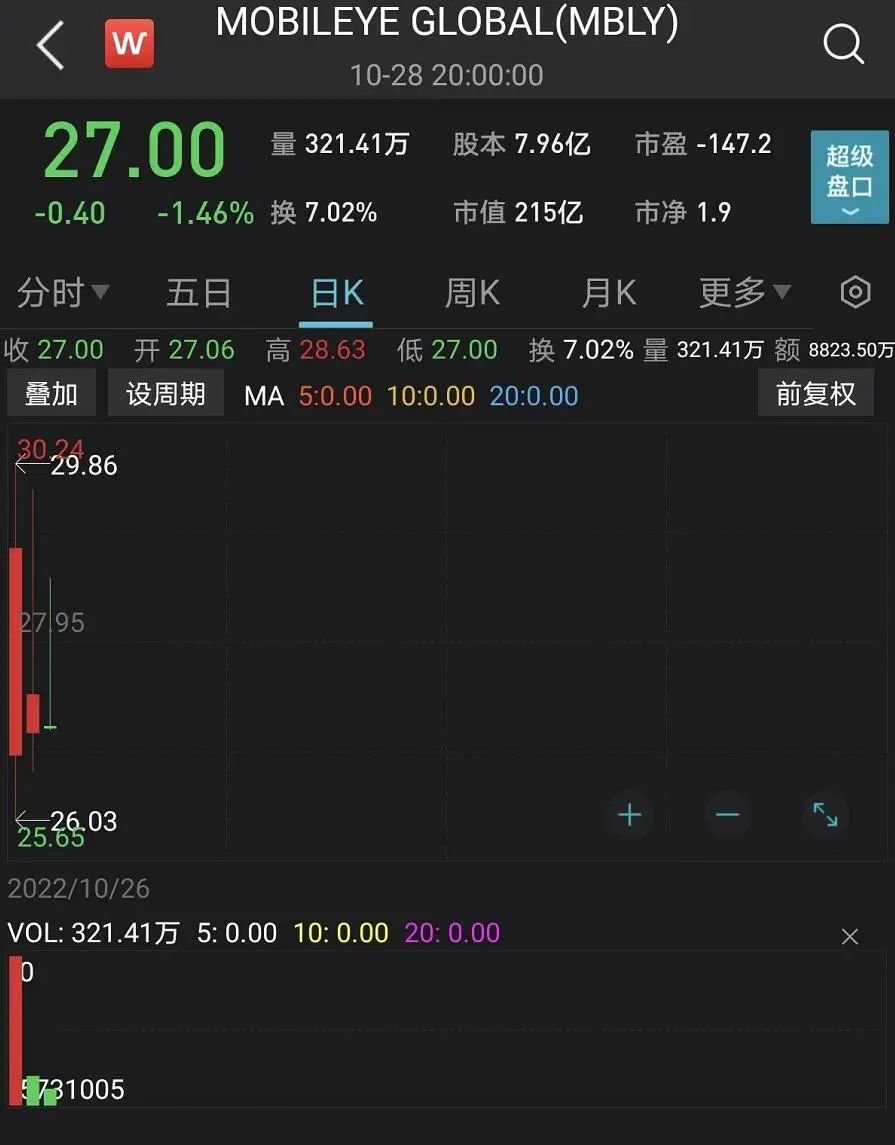Viewport: 895px width, 1145px height.
Task: Zoom out of the chart with minus icon
Action: (x=727, y=815)
